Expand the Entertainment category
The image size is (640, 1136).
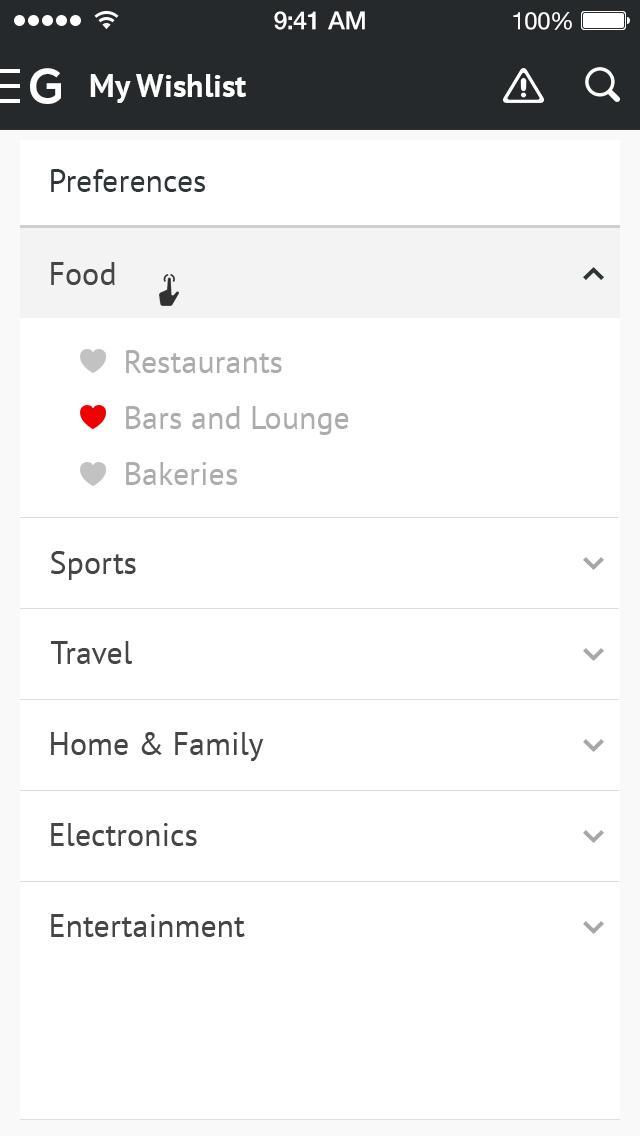(593, 927)
